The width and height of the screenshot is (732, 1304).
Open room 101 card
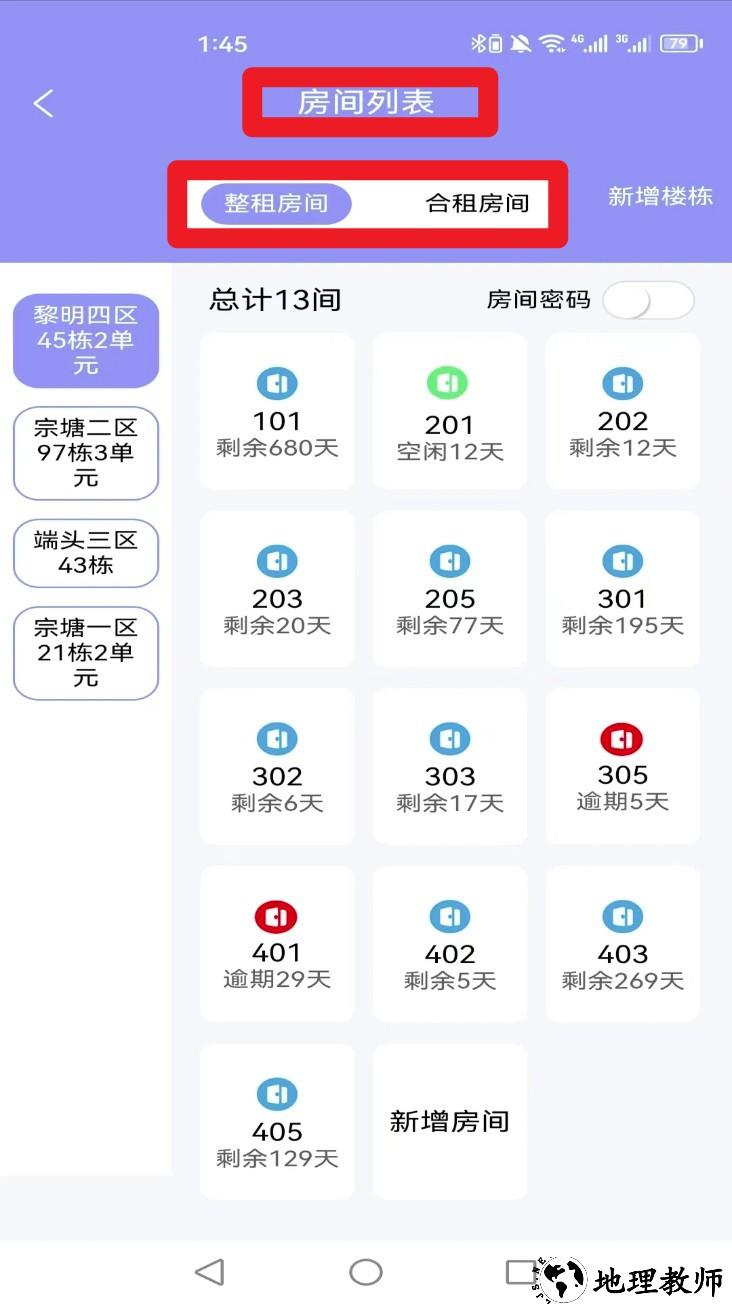click(x=277, y=412)
